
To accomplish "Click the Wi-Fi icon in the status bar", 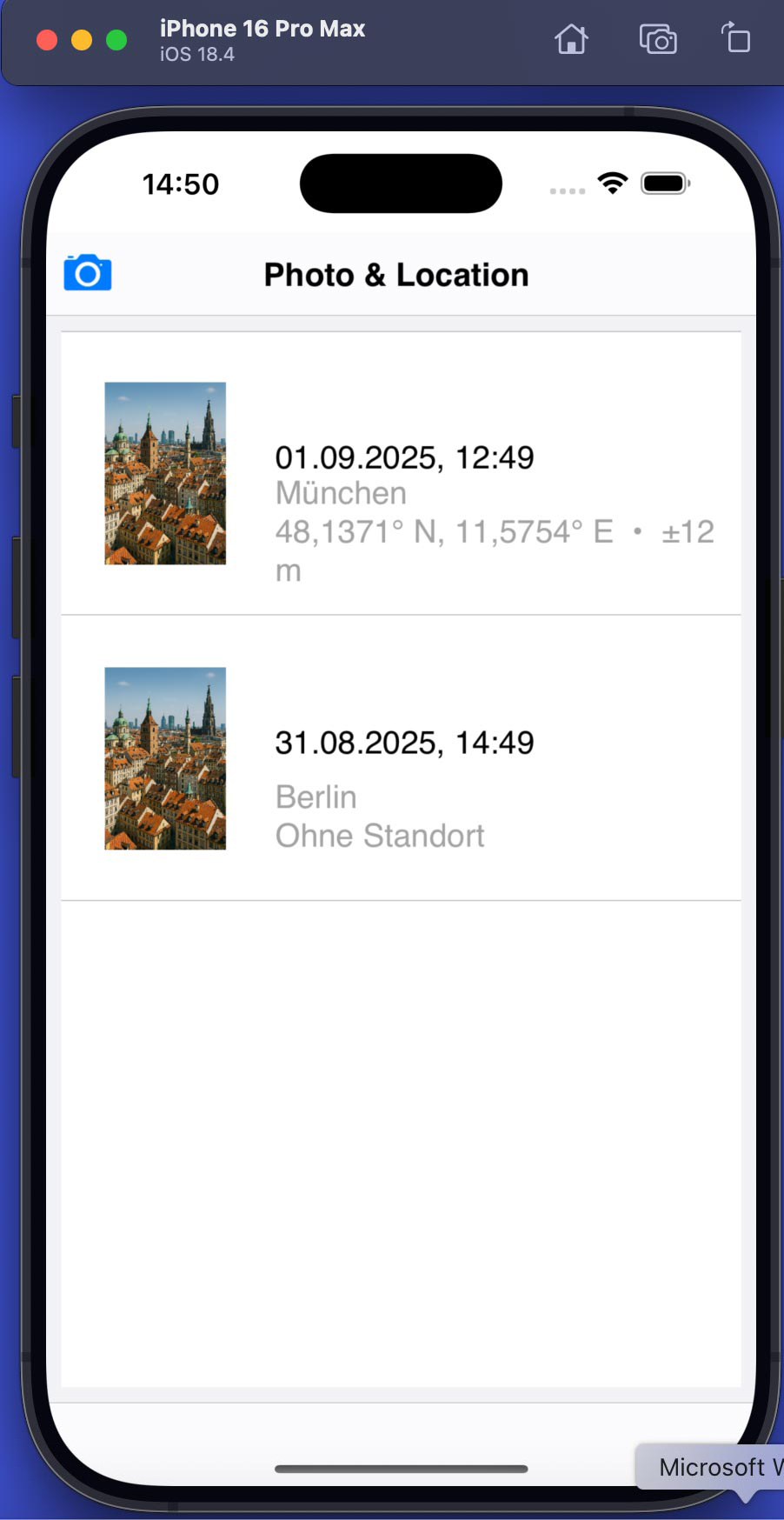I will [x=611, y=183].
